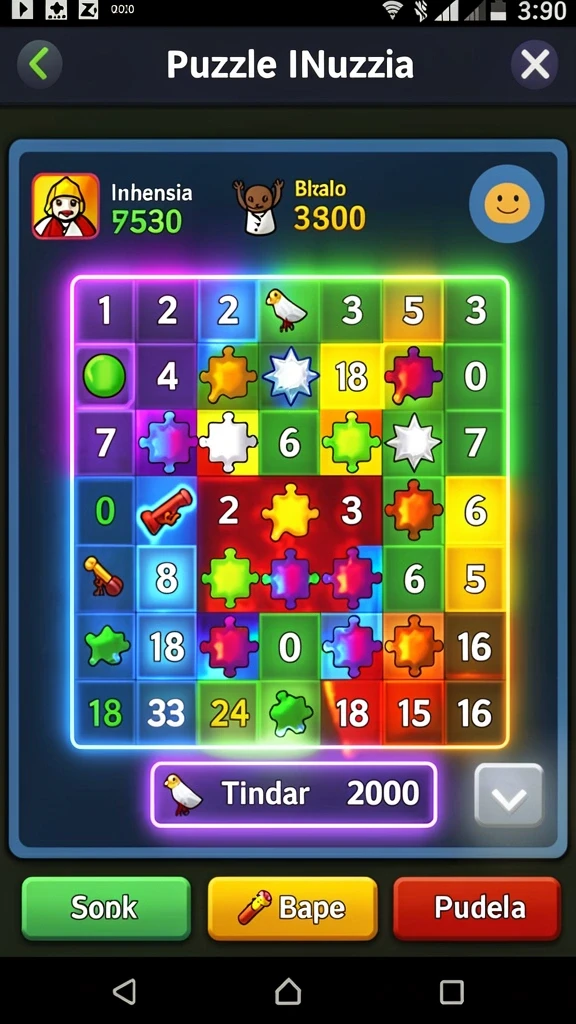Screen dimensions: 576x1024
Task: Select the tile numbered 15
Action: point(414,714)
